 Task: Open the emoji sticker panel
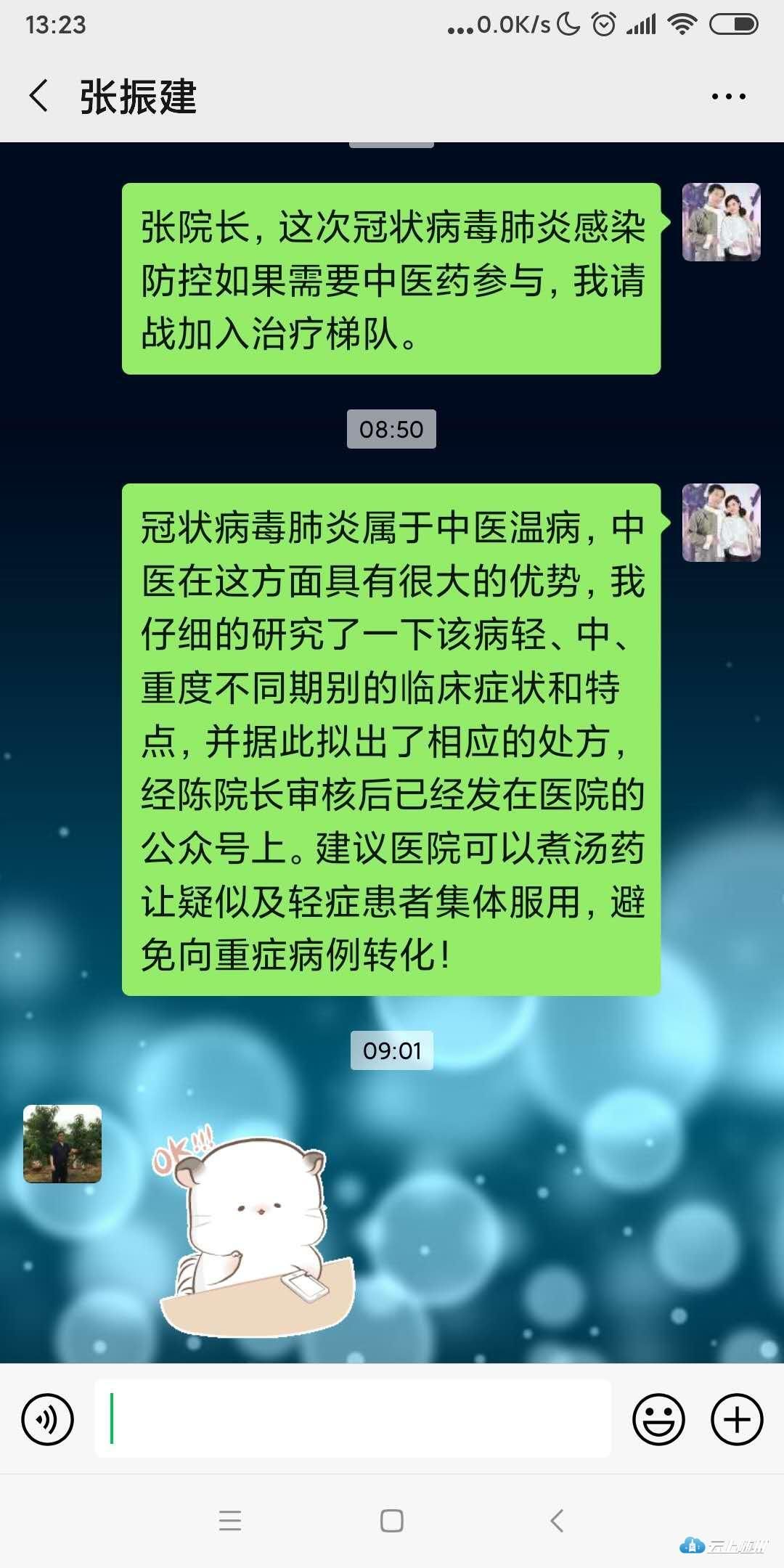tap(658, 1419)
